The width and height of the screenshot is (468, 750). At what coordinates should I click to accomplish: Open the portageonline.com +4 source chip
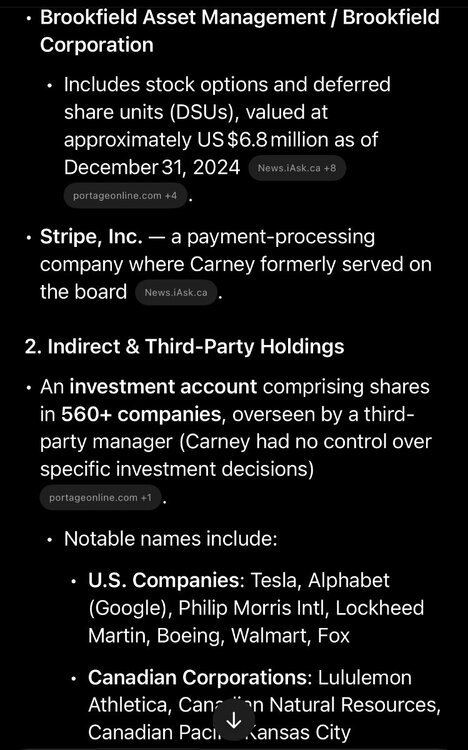tap(125, 196)
